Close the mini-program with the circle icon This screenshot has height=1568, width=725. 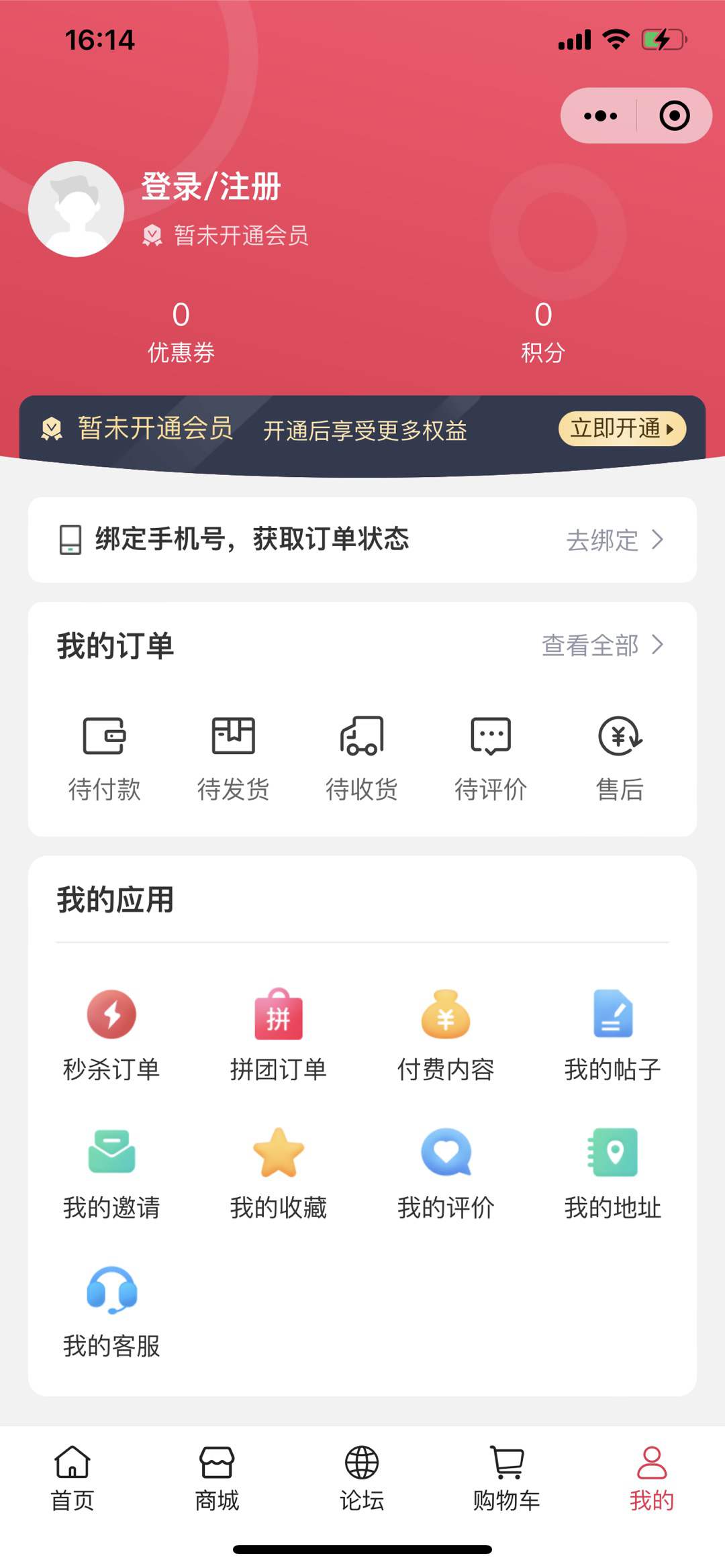pyautogui.click(x=674, y=115)
